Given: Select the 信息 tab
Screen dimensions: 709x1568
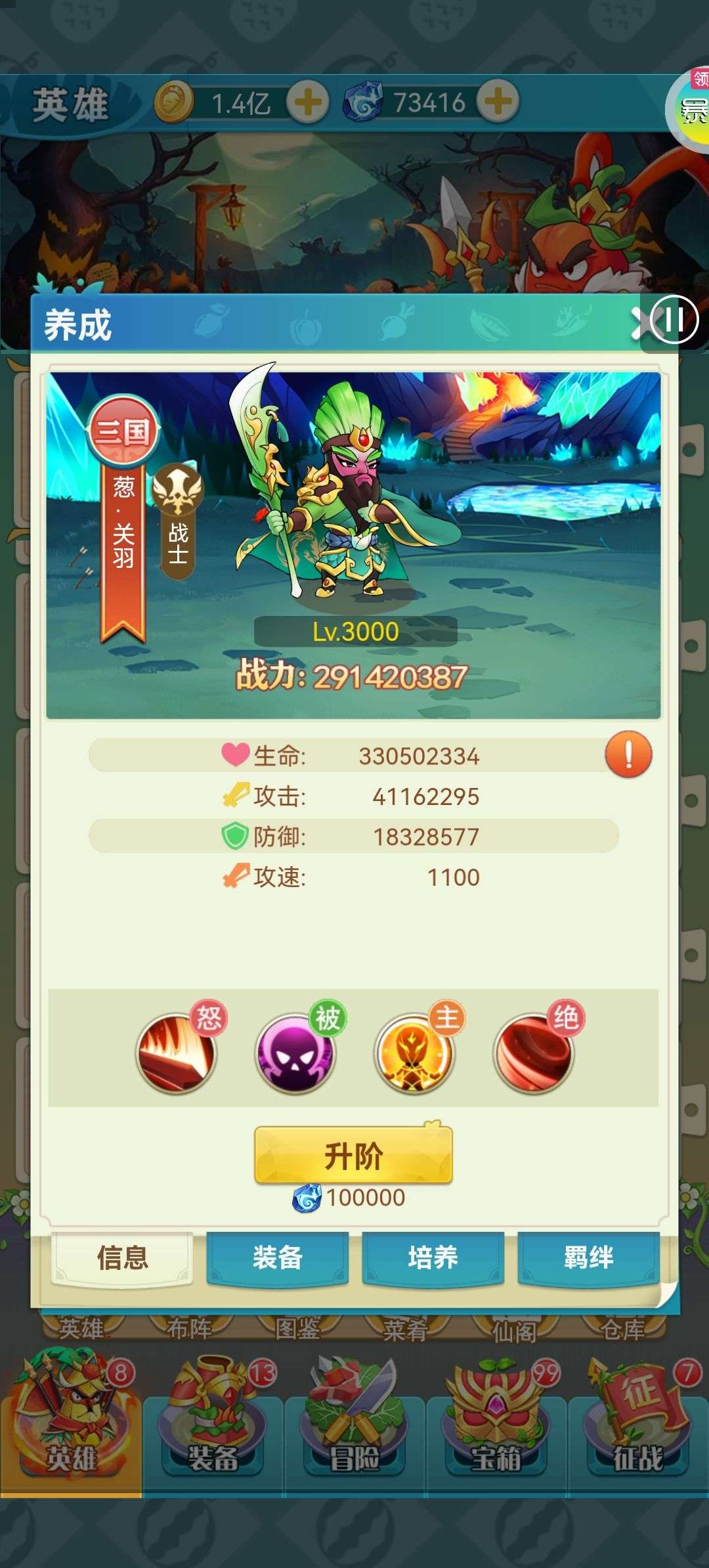Looking at the screenshot, I should pyautogui.click(x=122, y=1257).
